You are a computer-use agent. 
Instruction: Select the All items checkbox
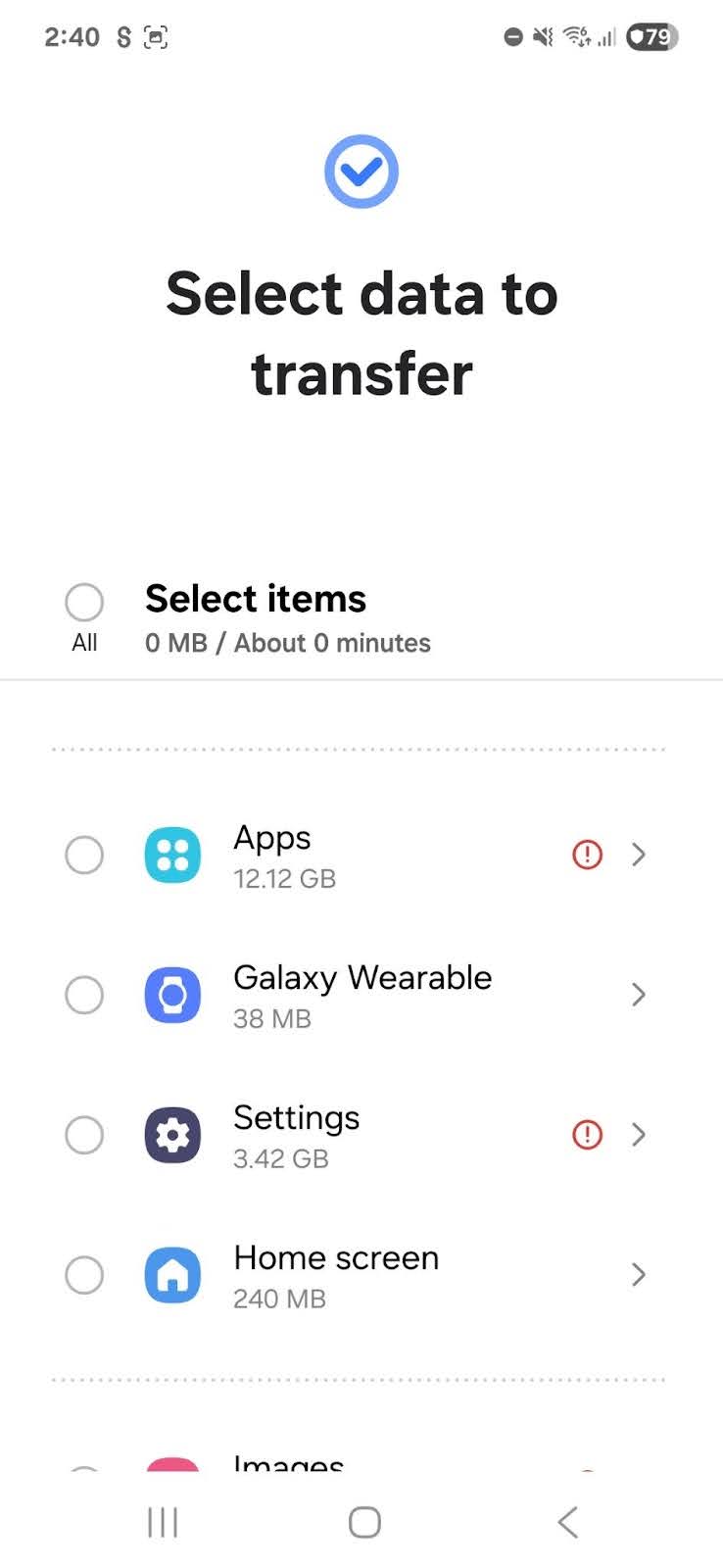pyautogui.click(x=83, y=602)
